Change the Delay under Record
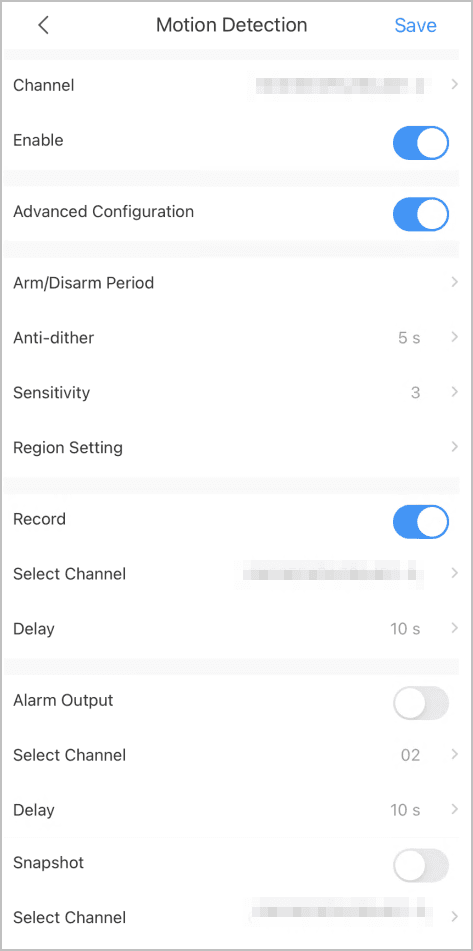The width and height of the screenshot is (473, 951). [x=236, y=629]
